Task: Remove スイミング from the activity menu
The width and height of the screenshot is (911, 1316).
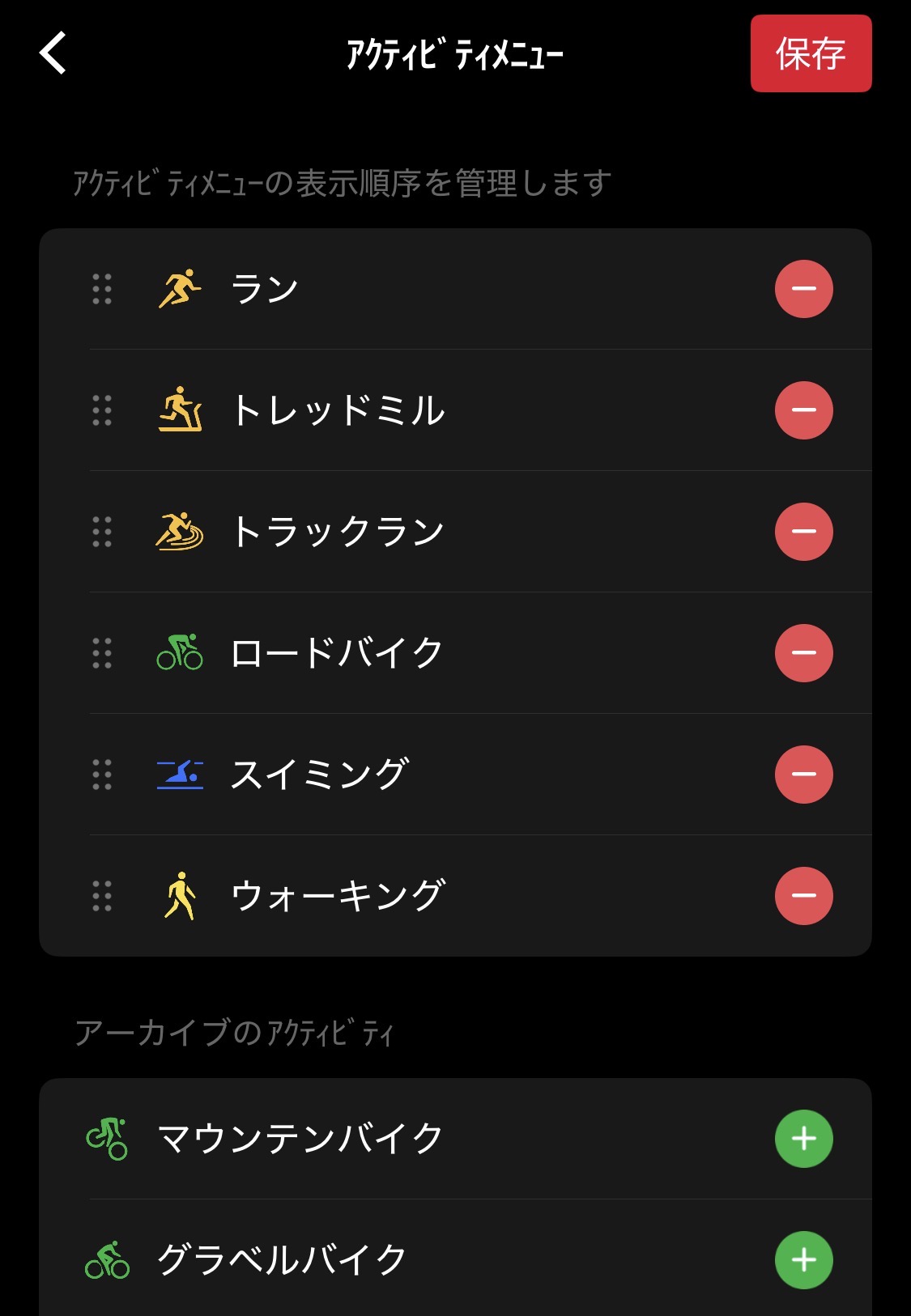Action: 803,775
